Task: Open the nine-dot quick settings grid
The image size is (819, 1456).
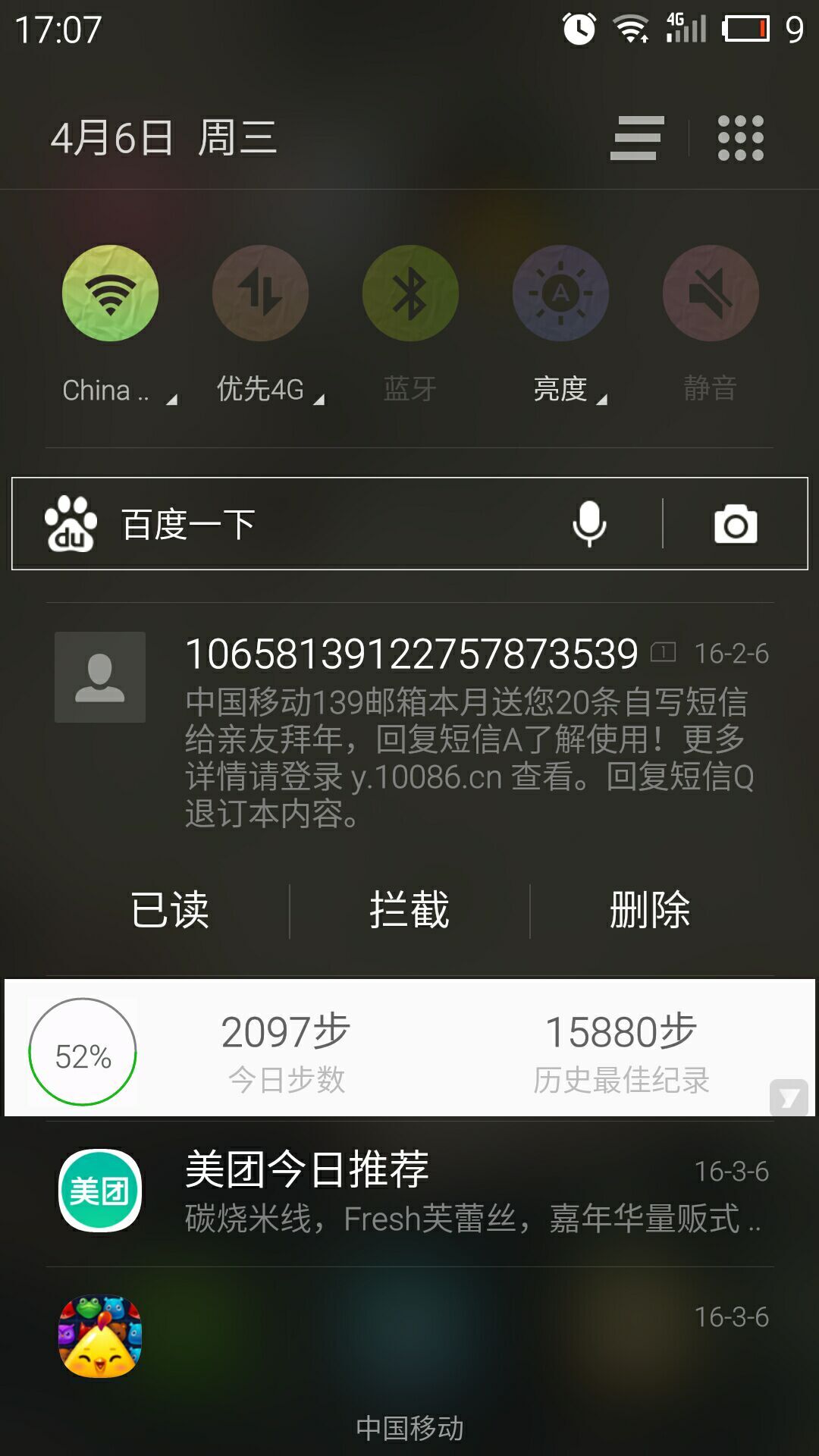Action: click(740, 138)
